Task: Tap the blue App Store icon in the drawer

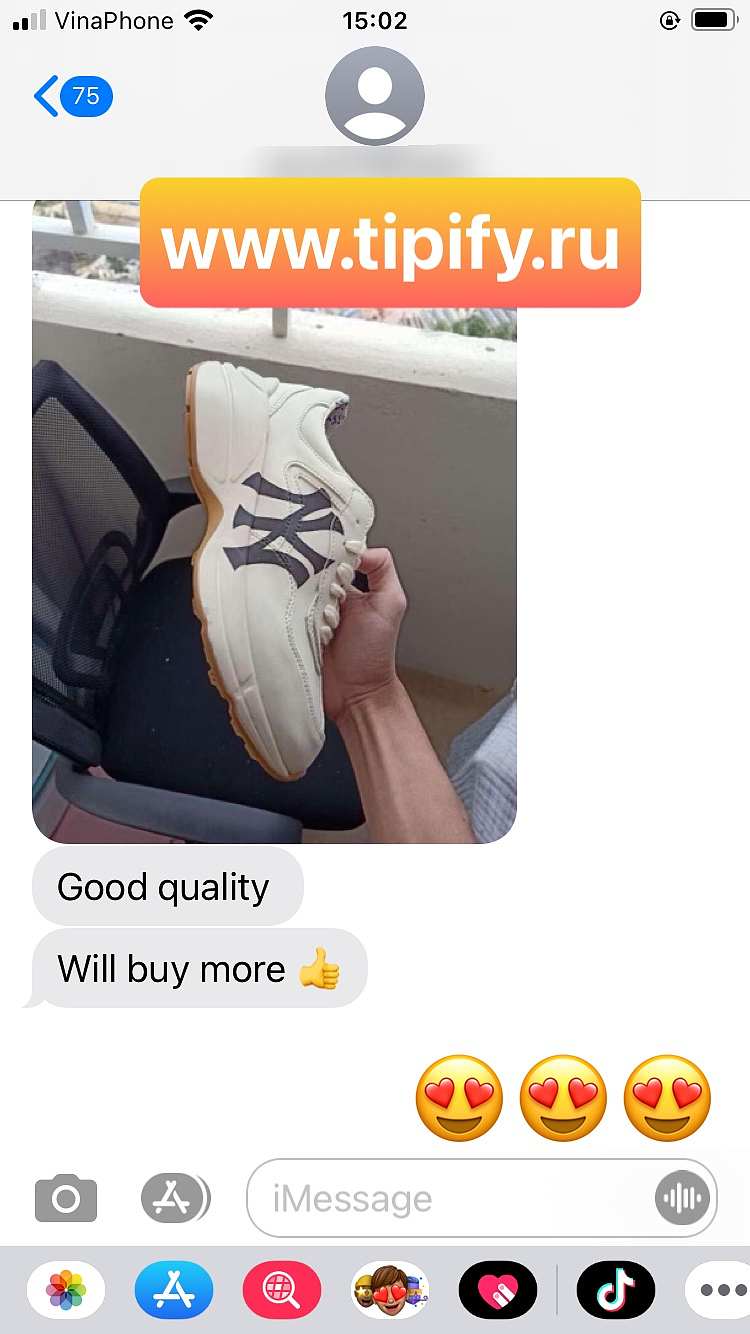Action: (x=174, y=1290)
